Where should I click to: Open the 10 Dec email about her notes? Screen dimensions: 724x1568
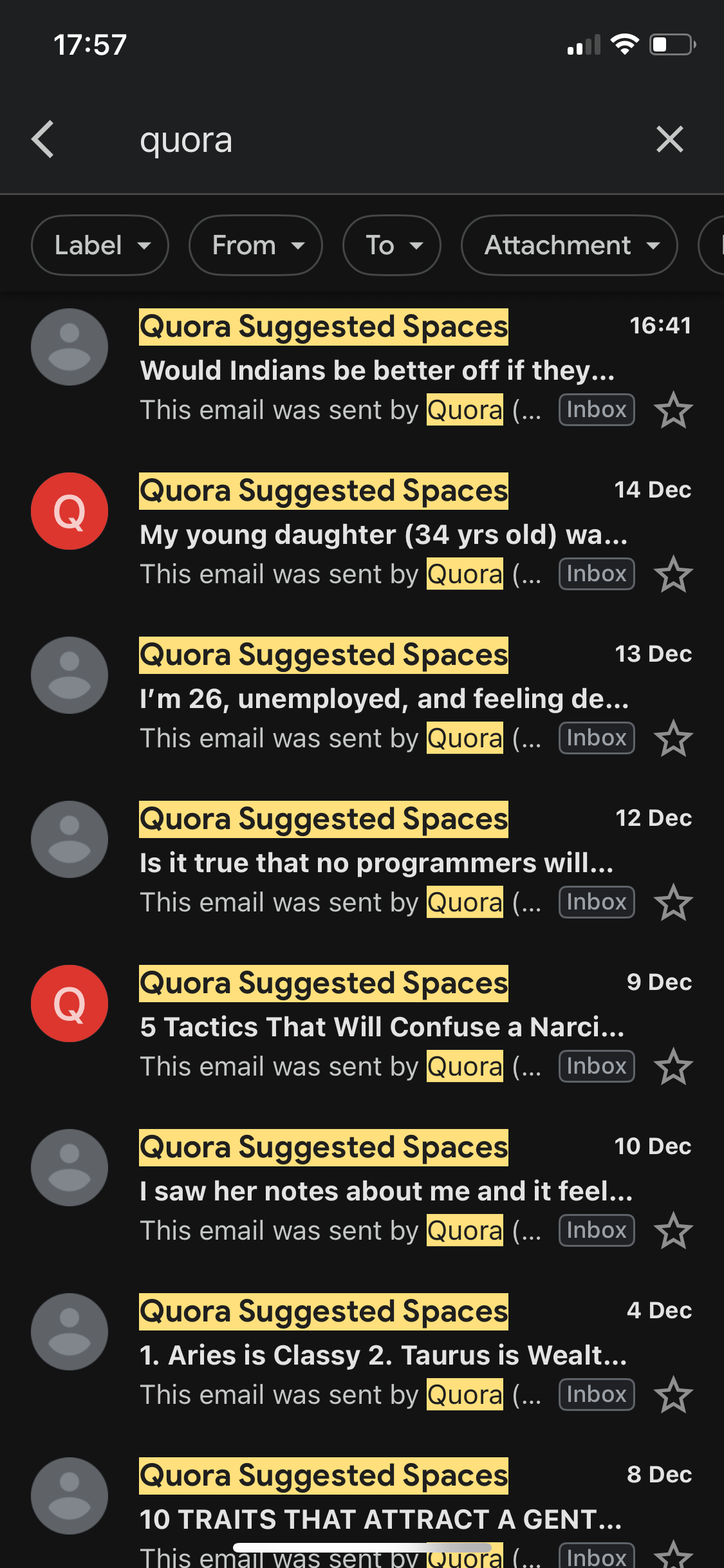point(386,1191)
